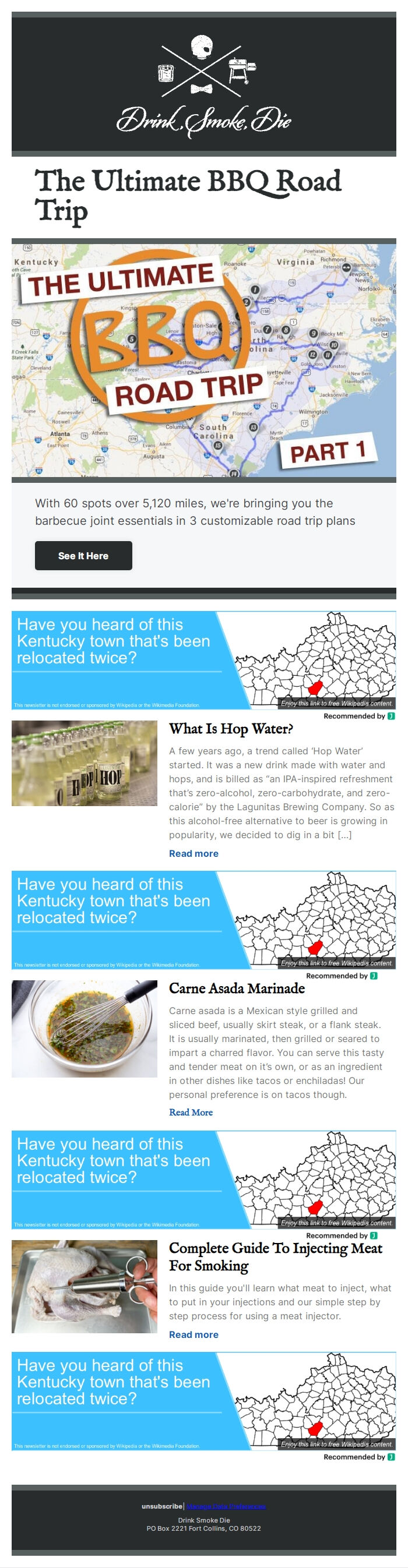This screenshot has width=408, height=1568.
Task: Open the Carne Asada Marinade article title
Action: 236,988
